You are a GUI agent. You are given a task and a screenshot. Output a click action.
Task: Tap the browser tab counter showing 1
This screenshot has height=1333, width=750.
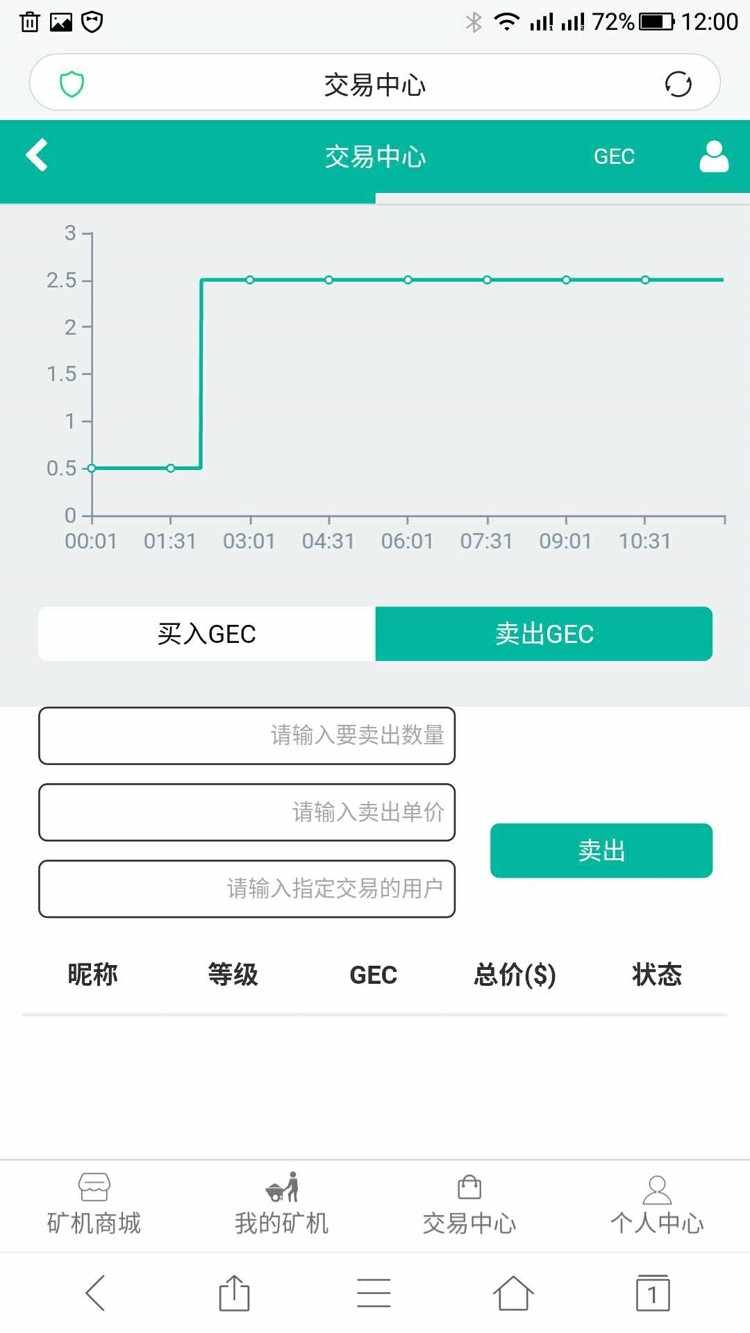[651, 1292]
